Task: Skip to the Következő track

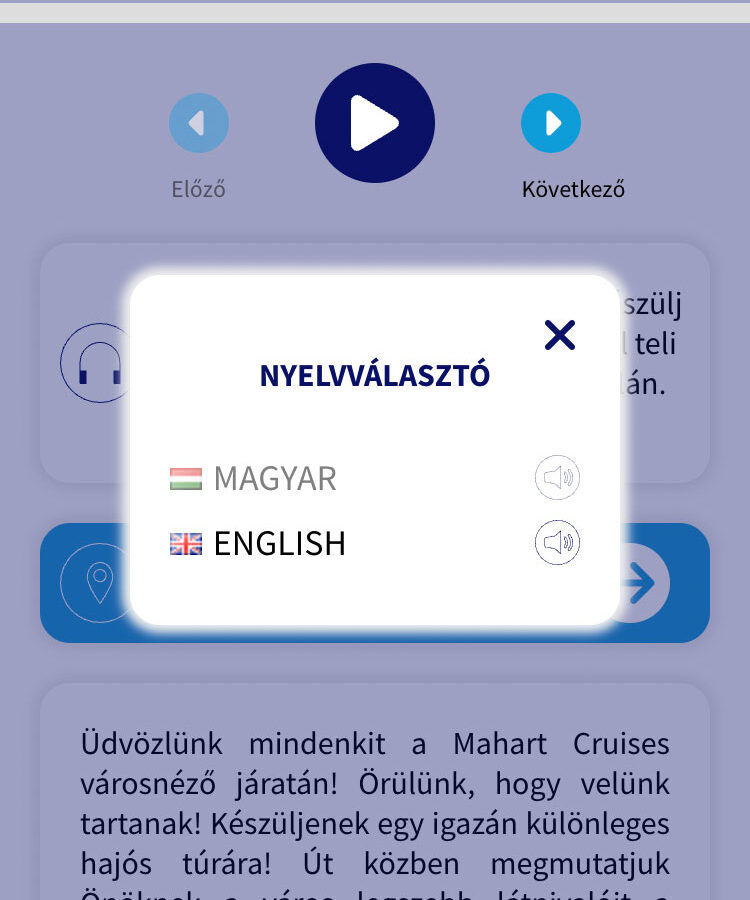Action: click(x=551, y=123)
